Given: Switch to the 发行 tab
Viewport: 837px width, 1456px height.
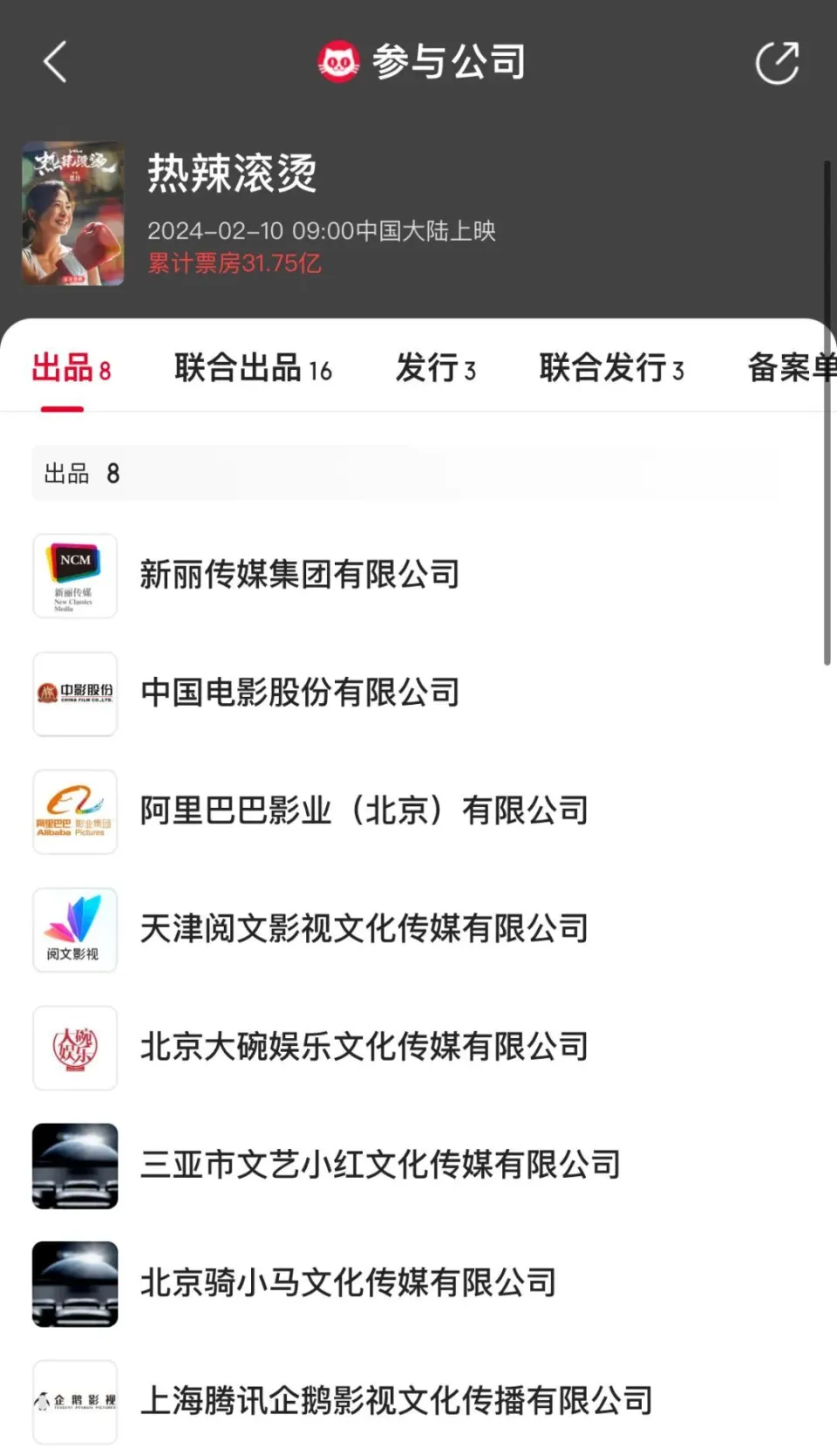Looking at the screenshot, I should click(x=435, y=368).
